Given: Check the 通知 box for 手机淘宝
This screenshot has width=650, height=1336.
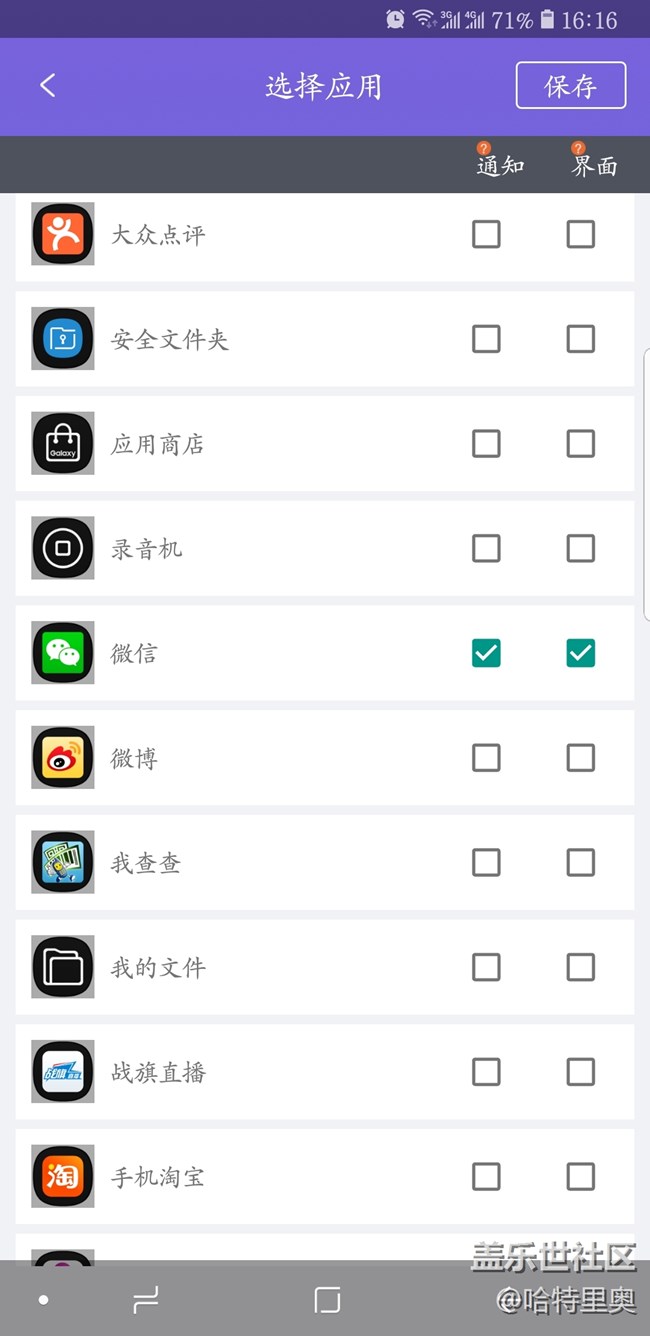Looking at the screenshot, I should 486,1176.
